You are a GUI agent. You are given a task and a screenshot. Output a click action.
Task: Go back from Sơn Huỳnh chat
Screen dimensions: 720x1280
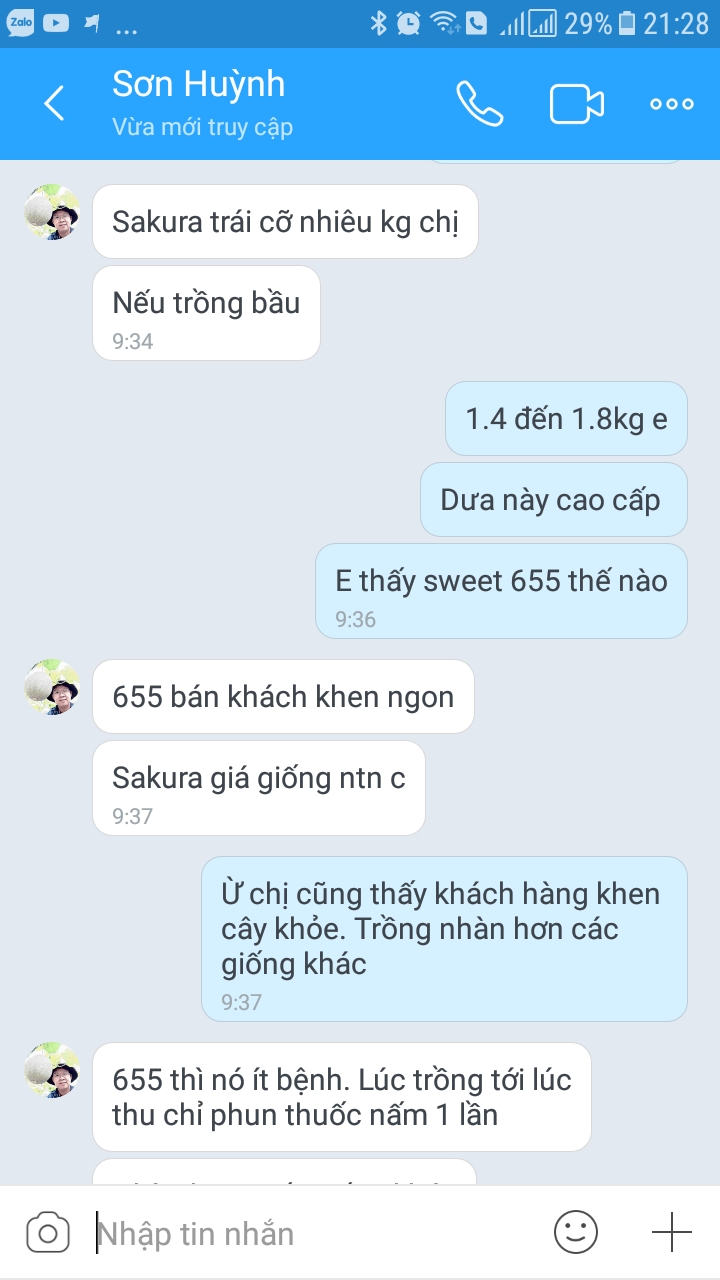point(54,103)
